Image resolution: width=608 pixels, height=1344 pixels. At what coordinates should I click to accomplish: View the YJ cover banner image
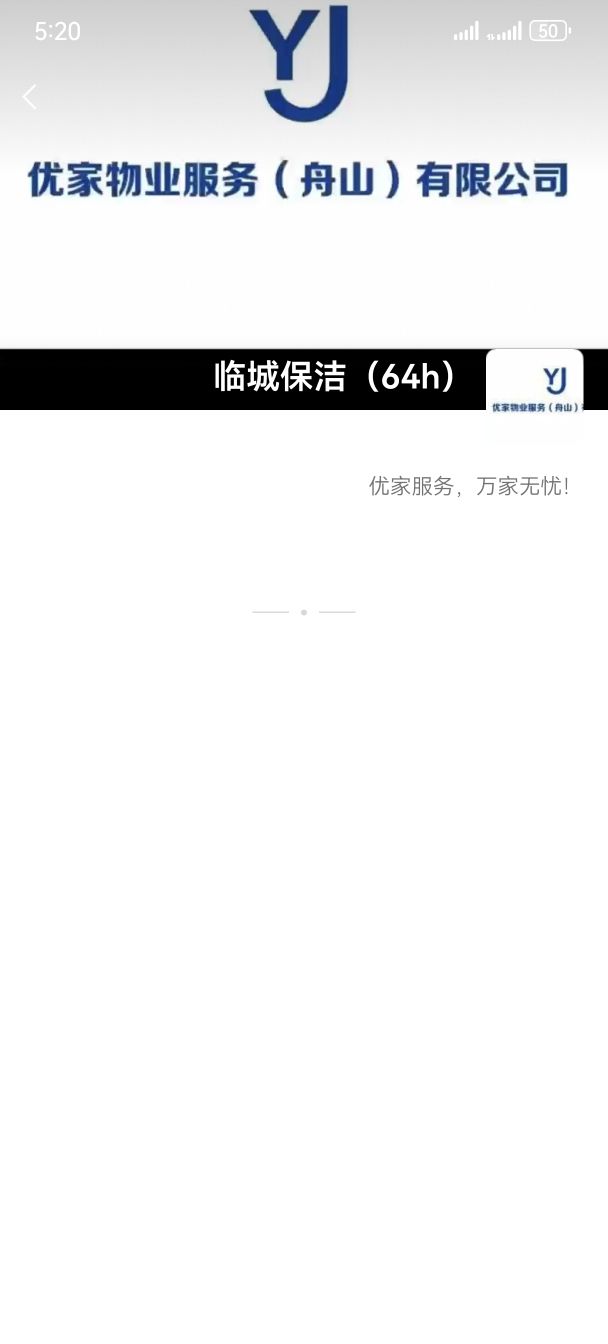[304, 174]
